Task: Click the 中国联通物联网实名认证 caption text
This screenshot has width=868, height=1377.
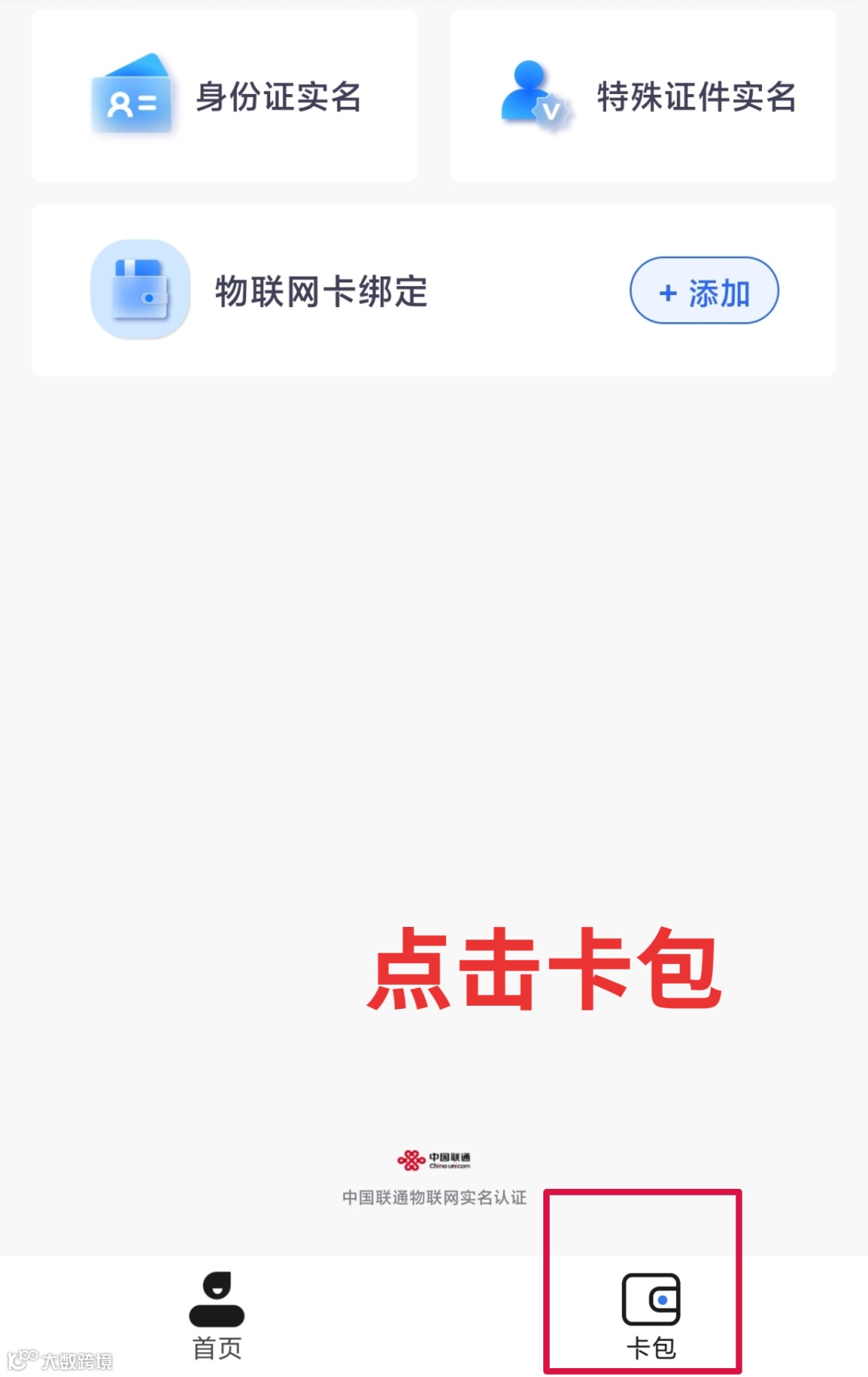Action: pos(433,1197)
